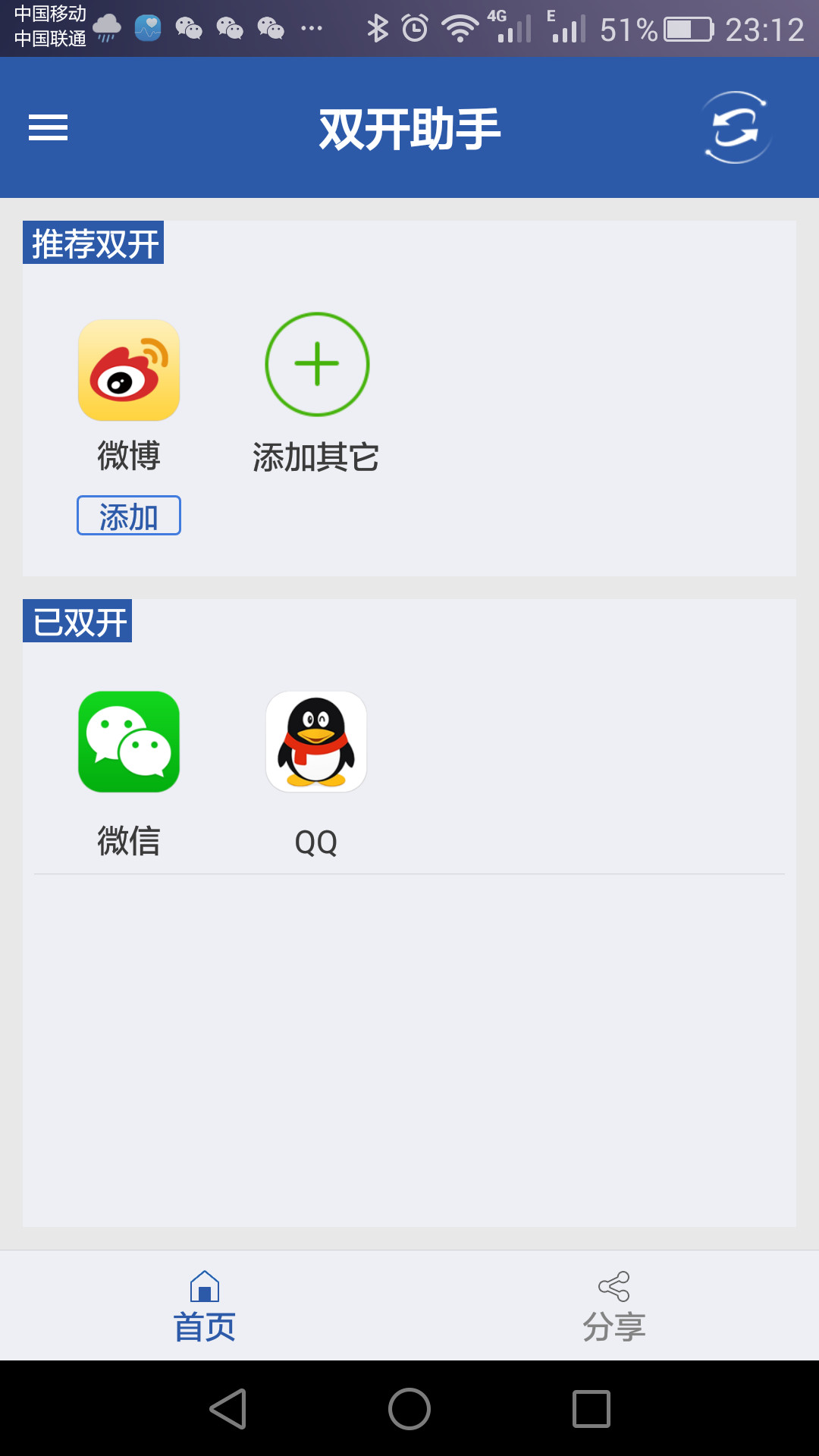
Task: Tap the refresh sync icon
Action: point(736,127)
